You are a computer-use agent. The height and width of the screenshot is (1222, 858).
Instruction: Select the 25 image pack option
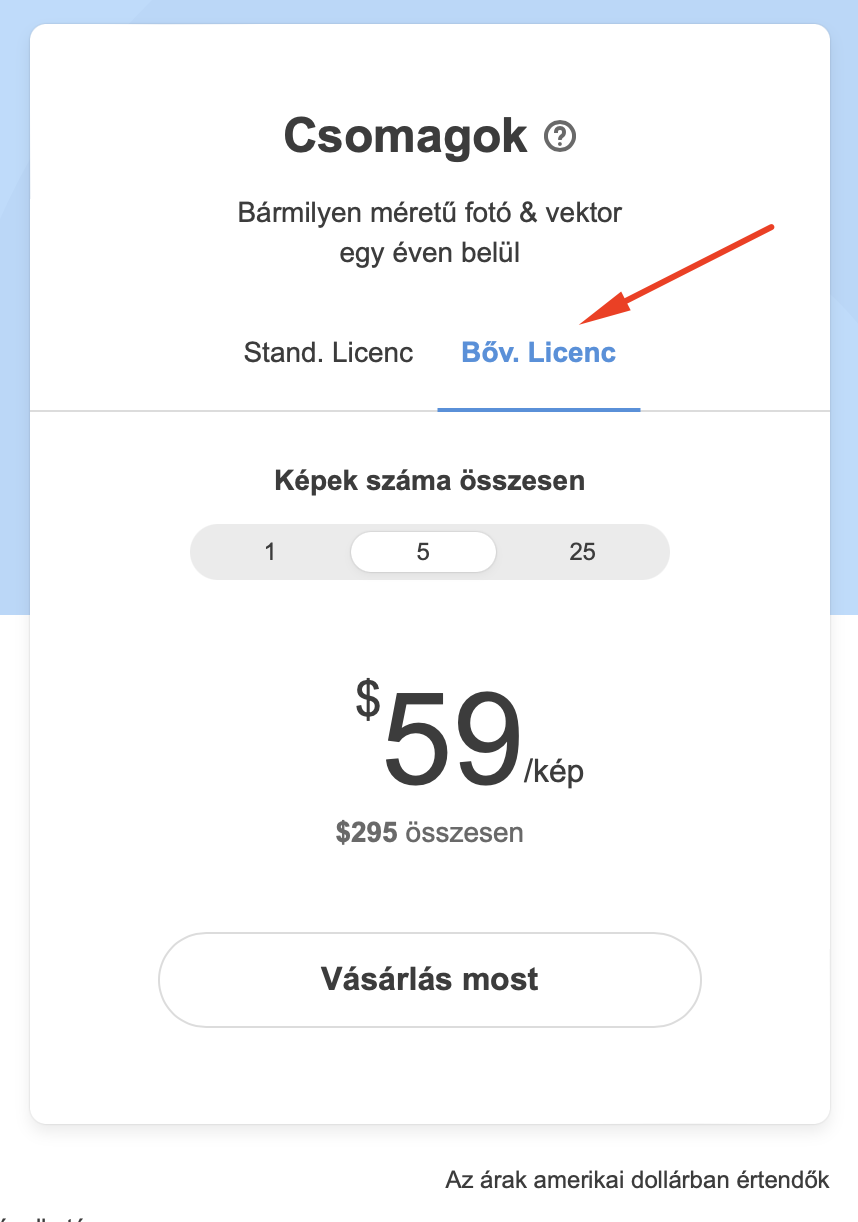583,551
